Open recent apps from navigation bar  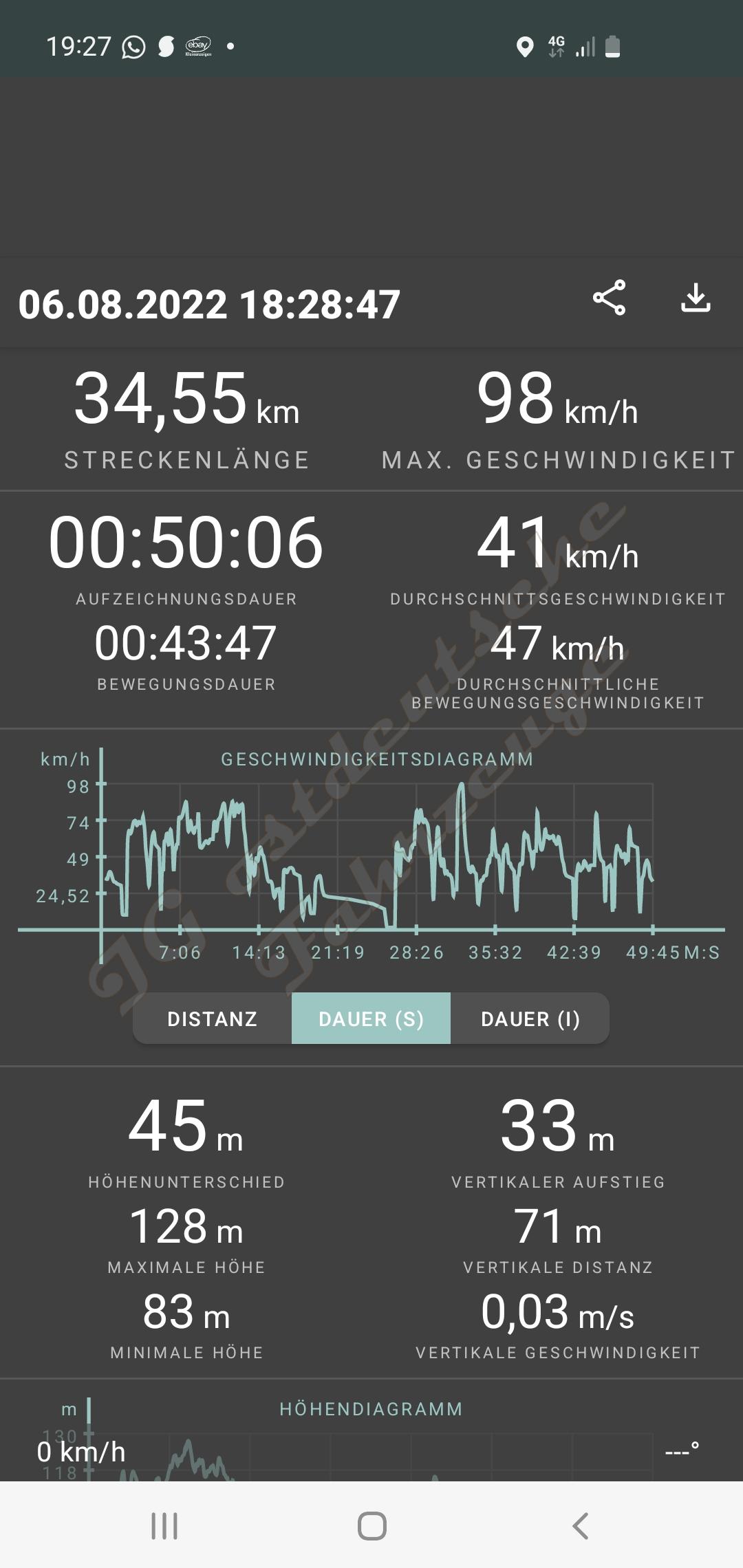point(164,1525)
